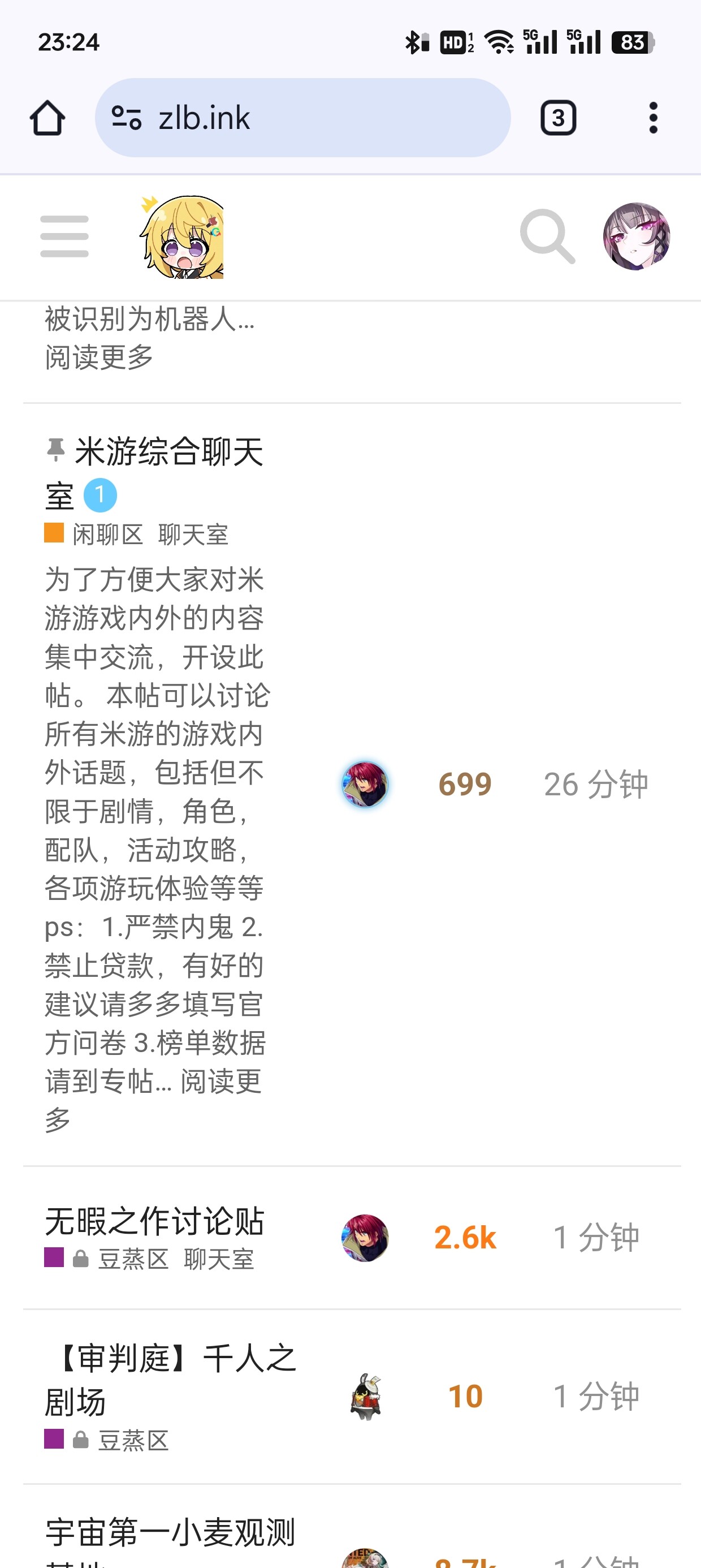Screen dimensions: 701x1568
Task: Open the 米游综合聊天室 topic
Action: [168, 453]
